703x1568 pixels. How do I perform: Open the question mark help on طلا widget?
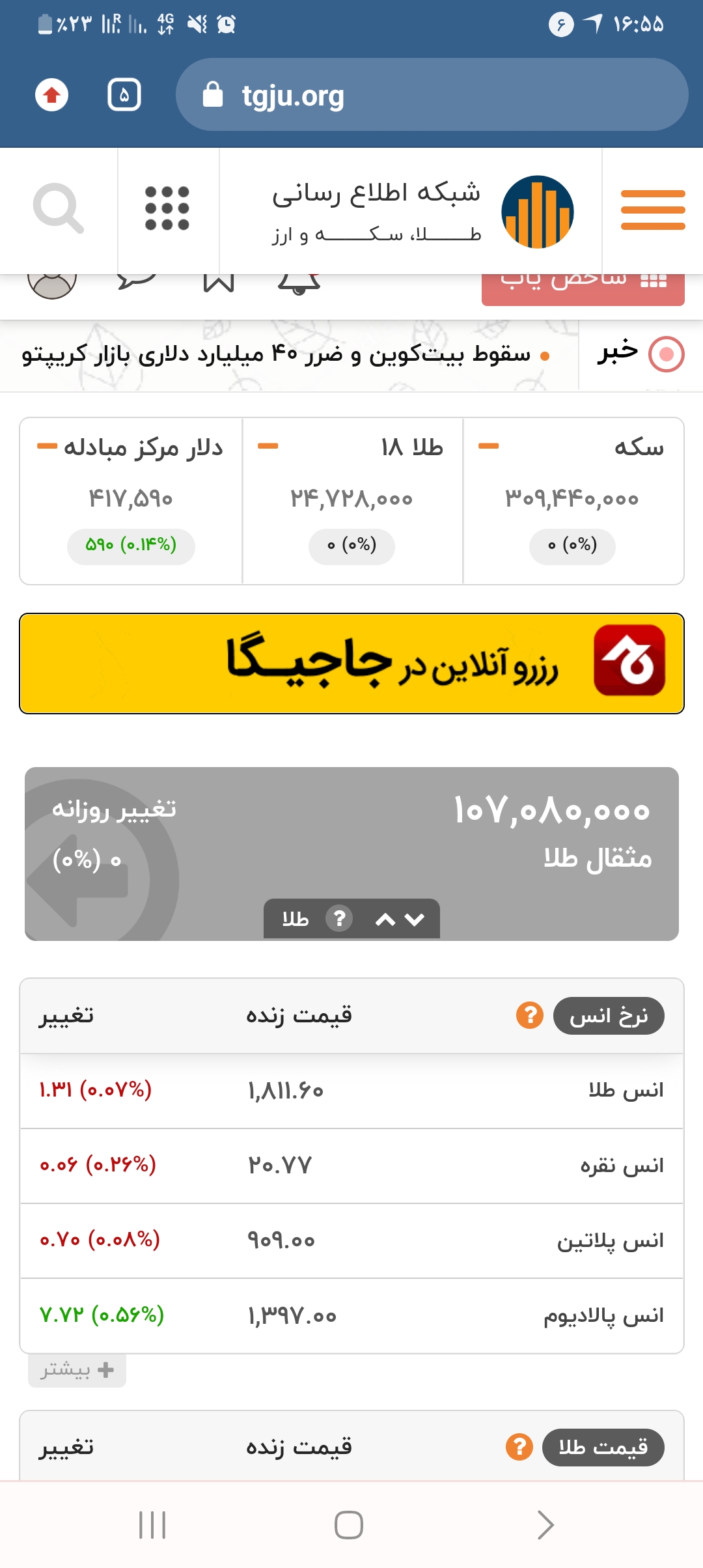(339, 919)
